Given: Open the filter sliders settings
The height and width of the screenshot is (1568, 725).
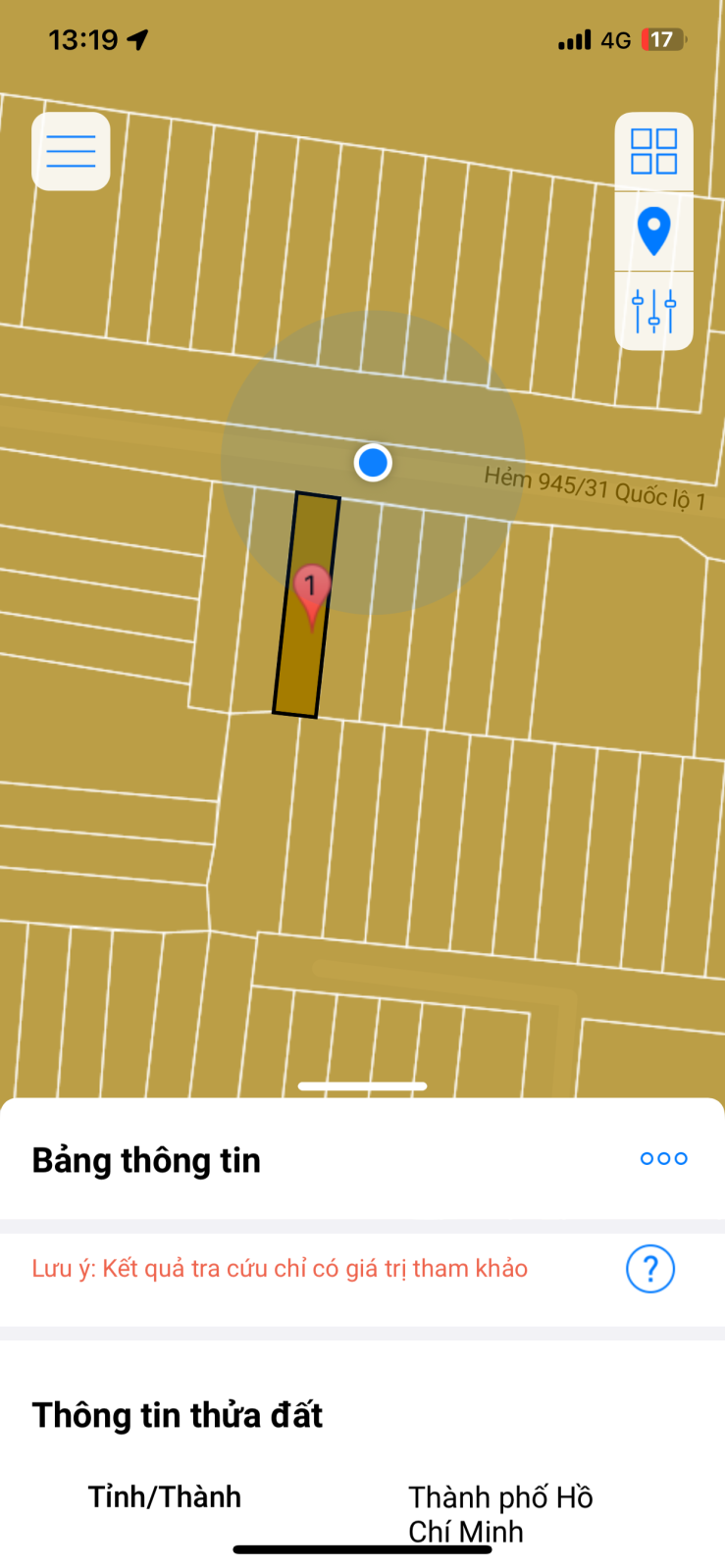Looking at the screenshot, I should pyautogui.click(x=653, y=311).
